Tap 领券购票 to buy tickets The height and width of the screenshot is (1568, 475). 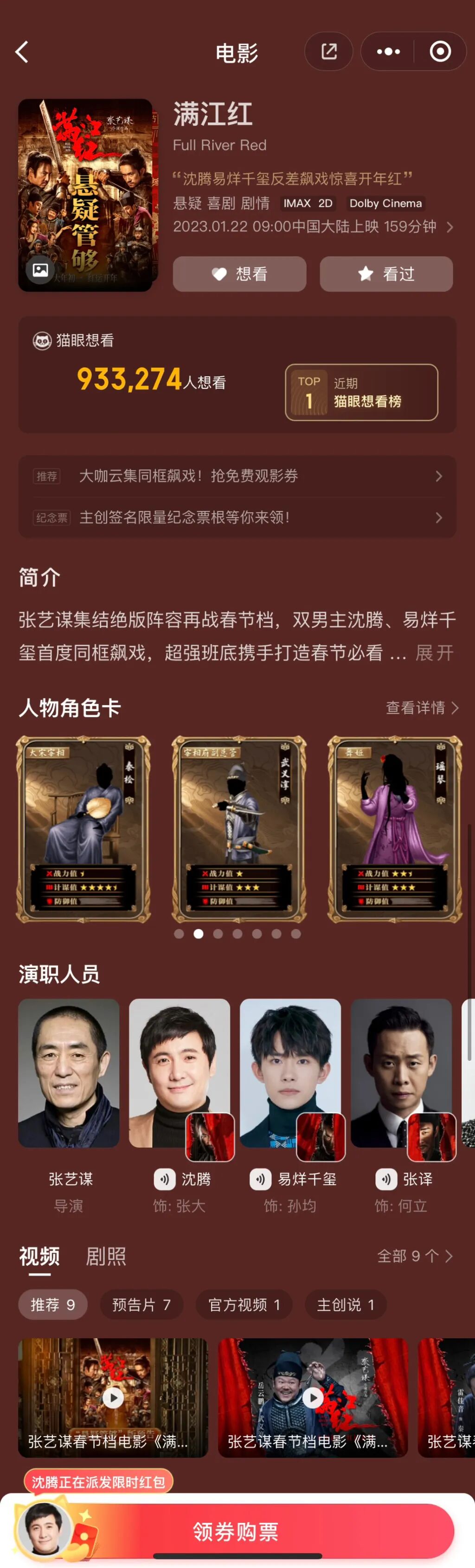pyautogui.click(x=236, y=1531)
